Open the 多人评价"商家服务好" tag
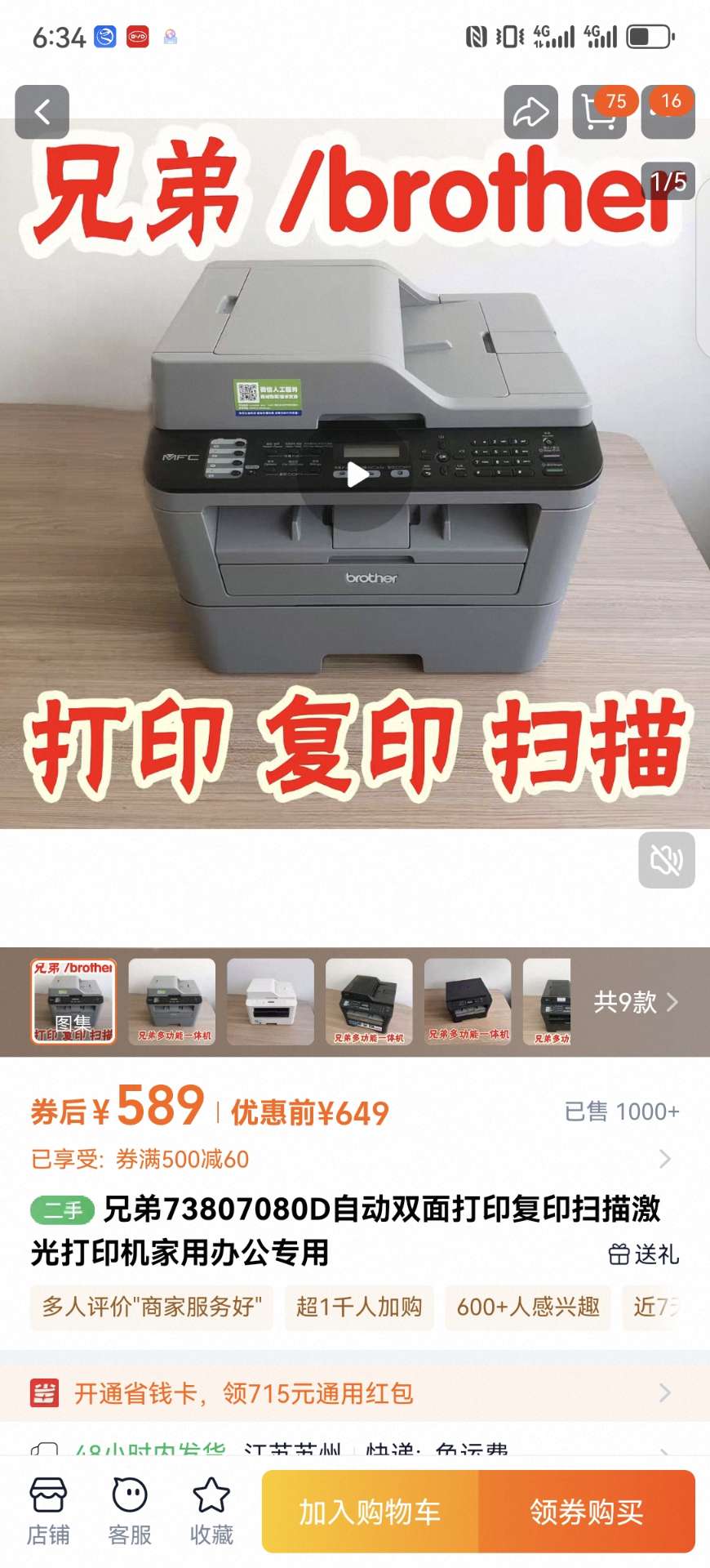 click(x=152, y=1307)
